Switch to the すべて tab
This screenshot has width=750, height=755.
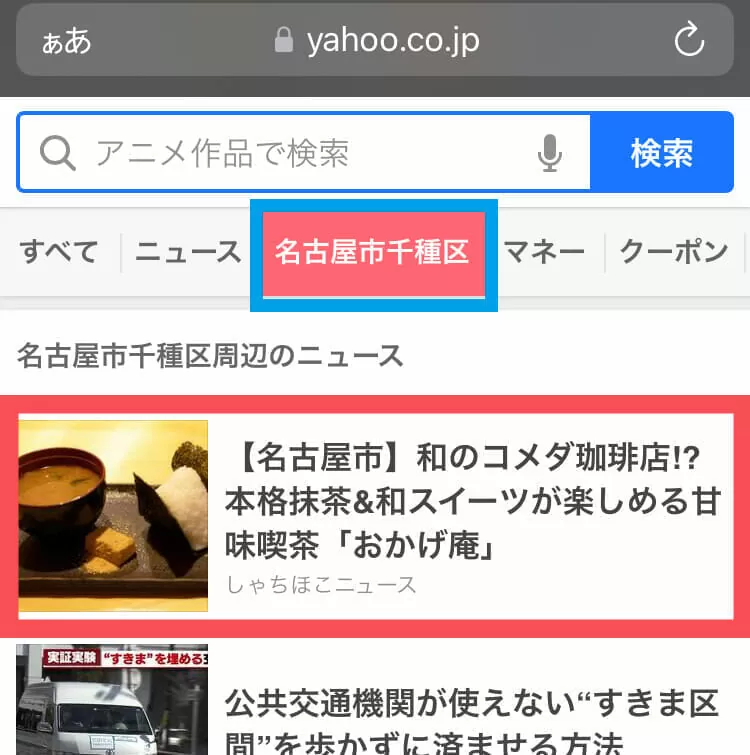pyautogui.click(x=59, y=252)
